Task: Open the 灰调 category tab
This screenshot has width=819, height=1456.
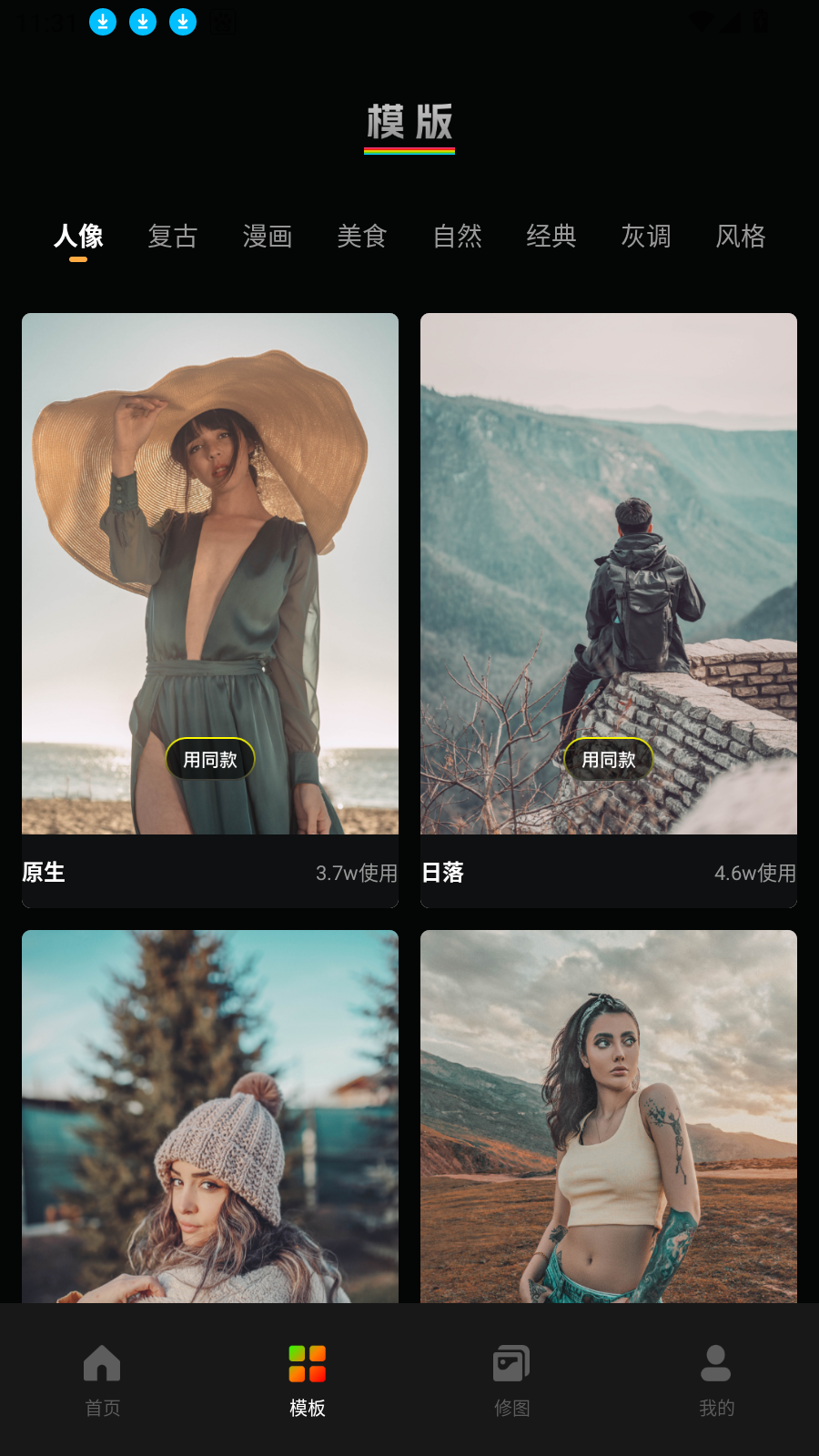Action: 646,237
